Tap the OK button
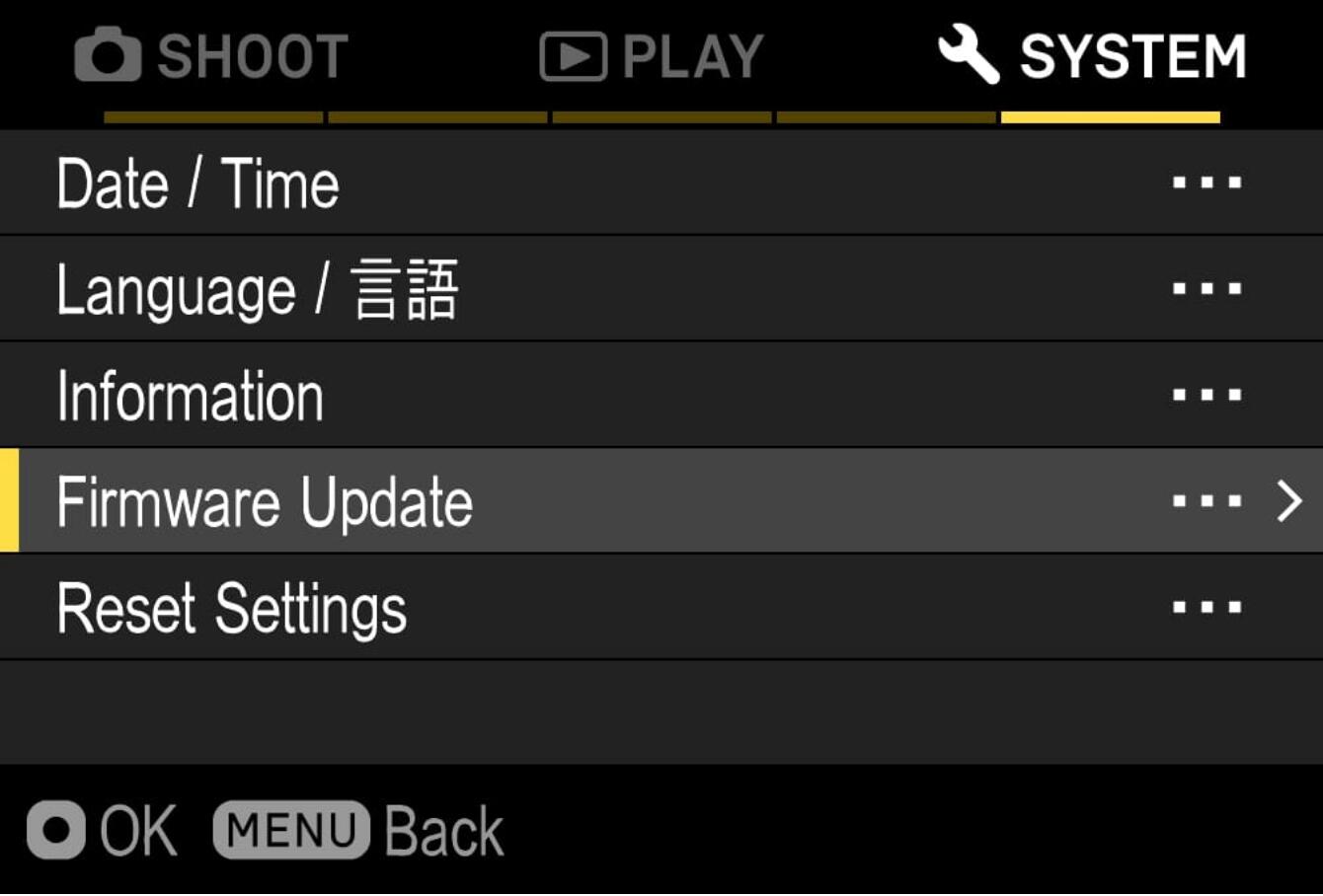Screen dimensions: 1323x896 [103, 831]
